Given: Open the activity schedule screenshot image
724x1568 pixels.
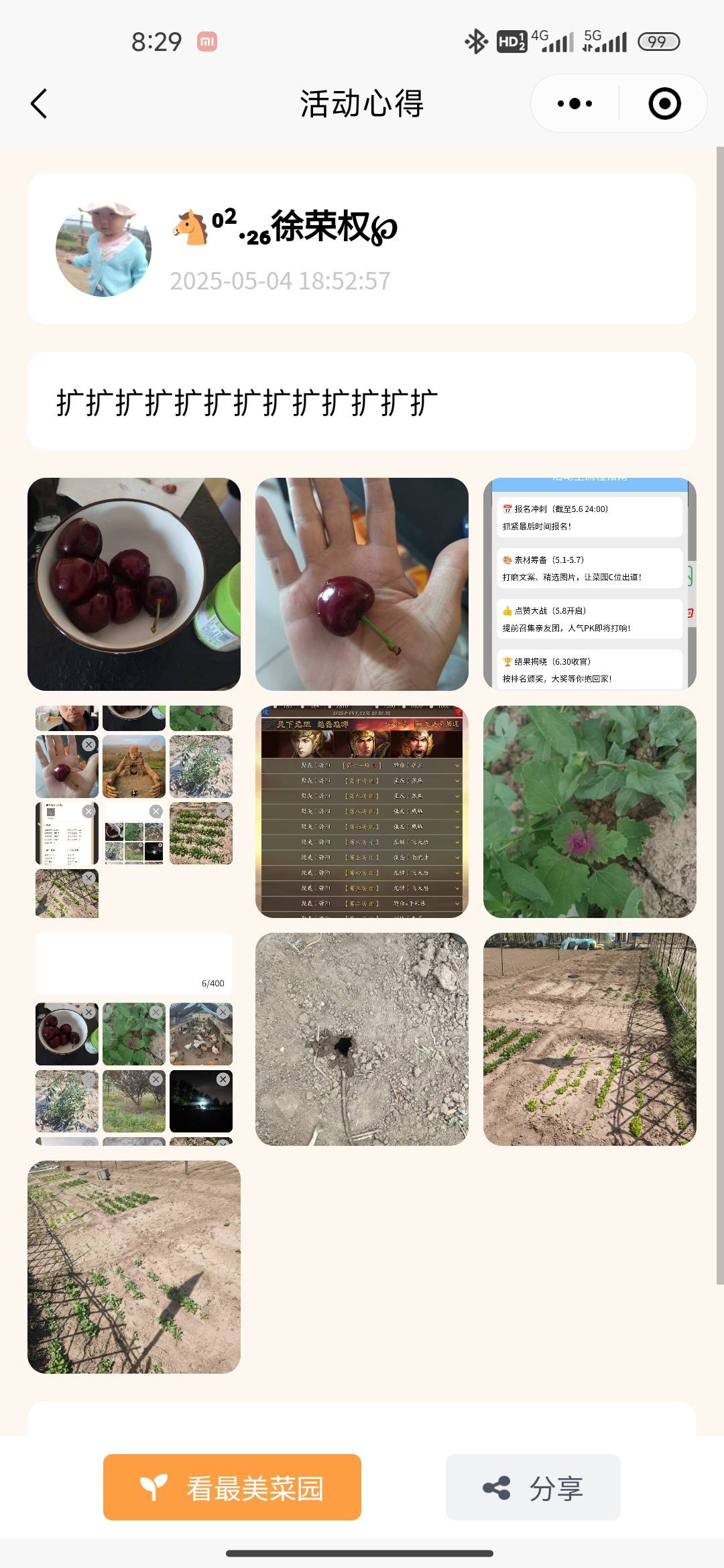Looking at the screenshot, I should (590, 584).
